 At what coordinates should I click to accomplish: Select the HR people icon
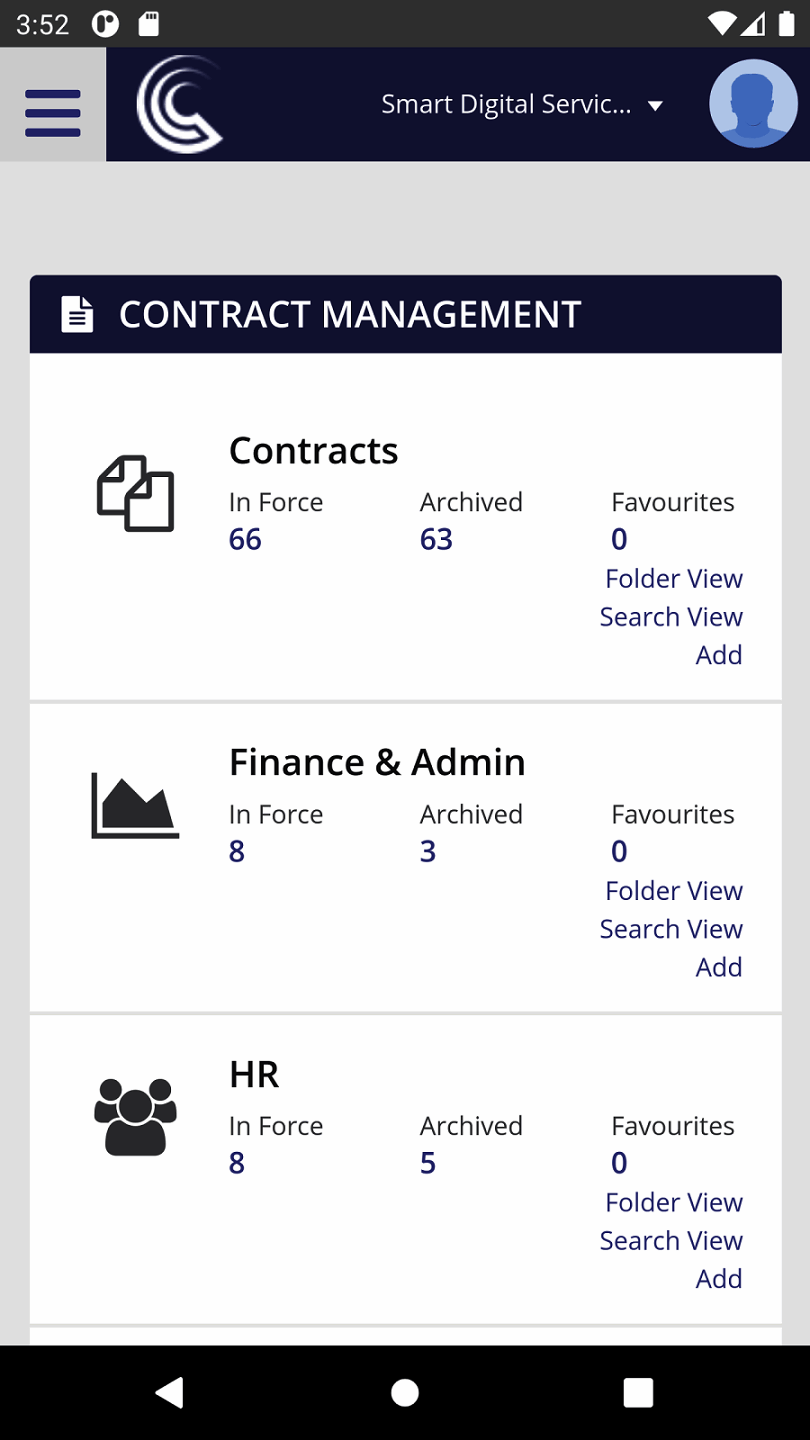click(x=136, y=1113)
